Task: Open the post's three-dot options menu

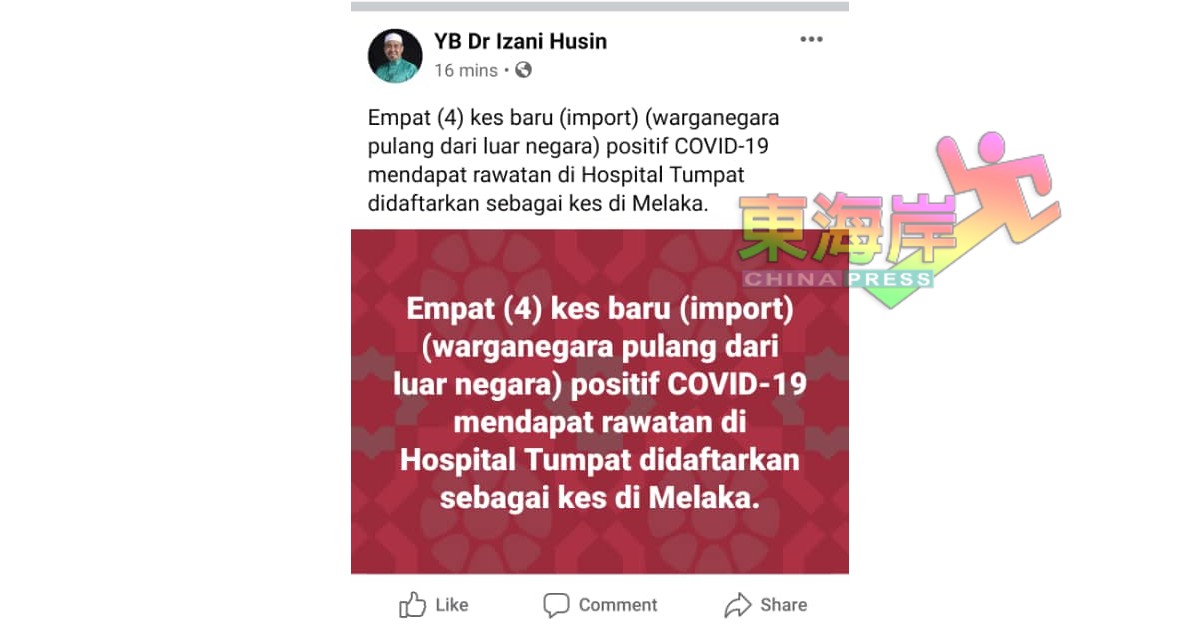Action: pyautogui.click(x=811, y=40)
